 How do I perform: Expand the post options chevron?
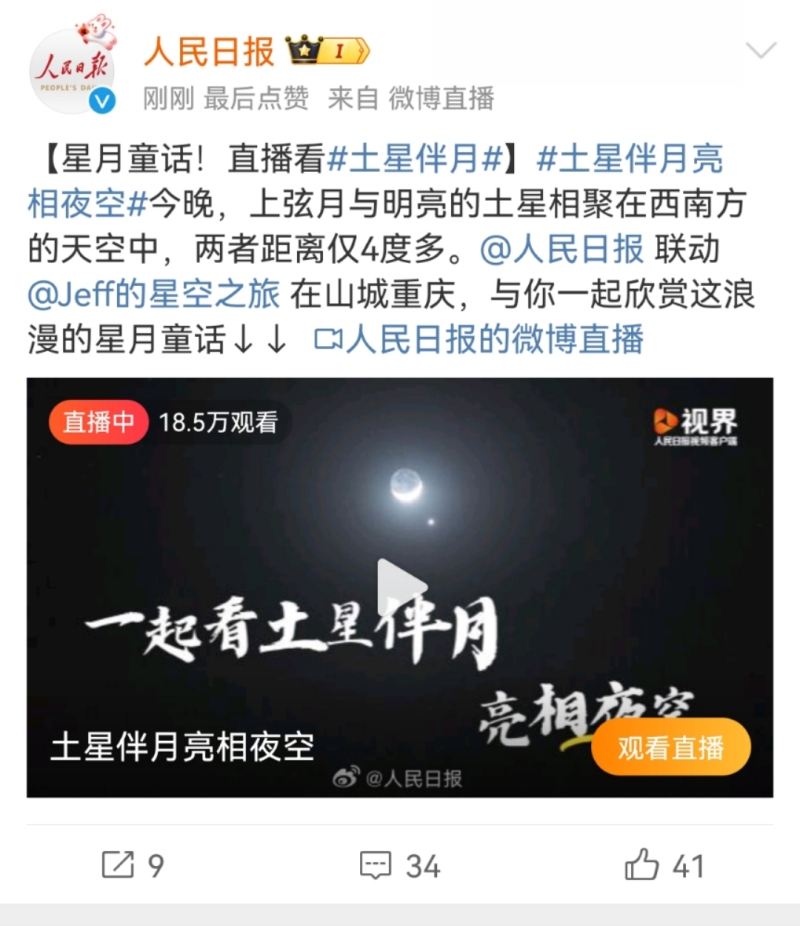pos(761,50)
